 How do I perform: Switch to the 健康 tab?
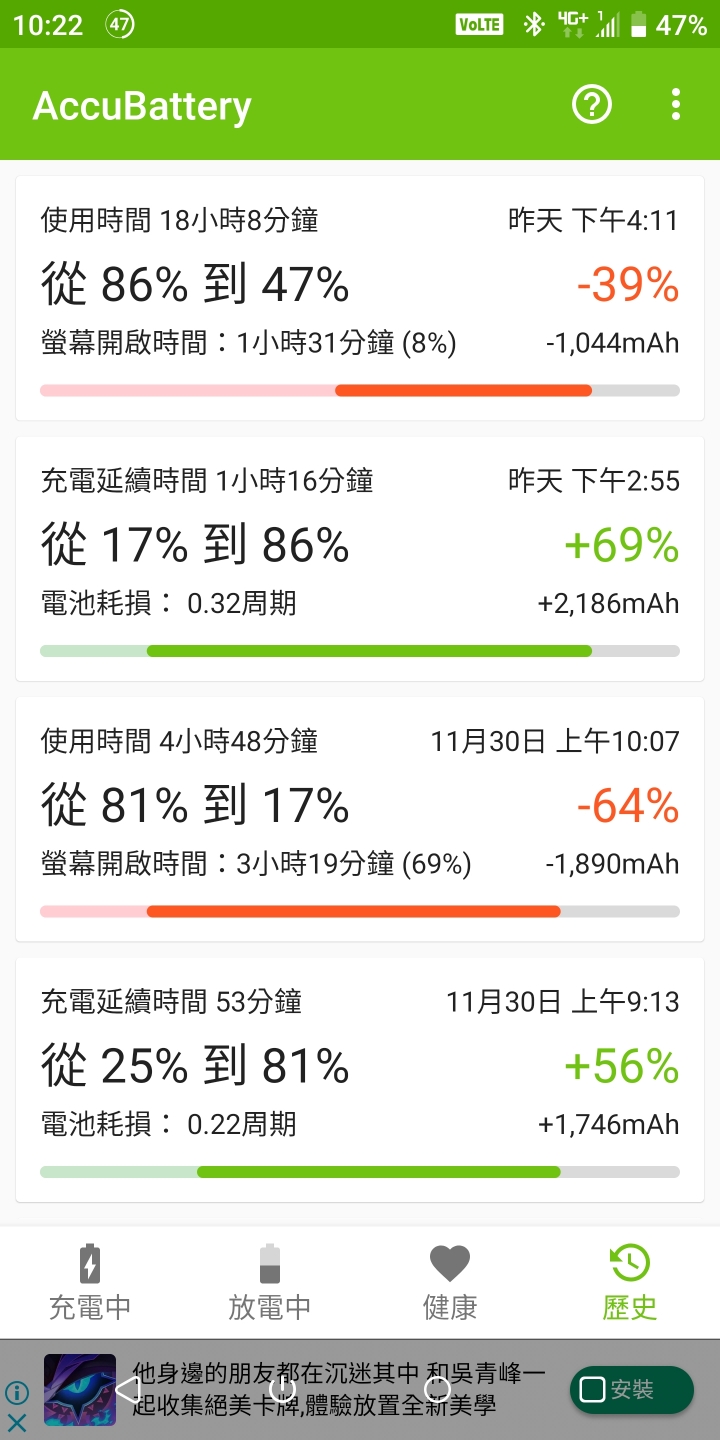(450, 1282)
